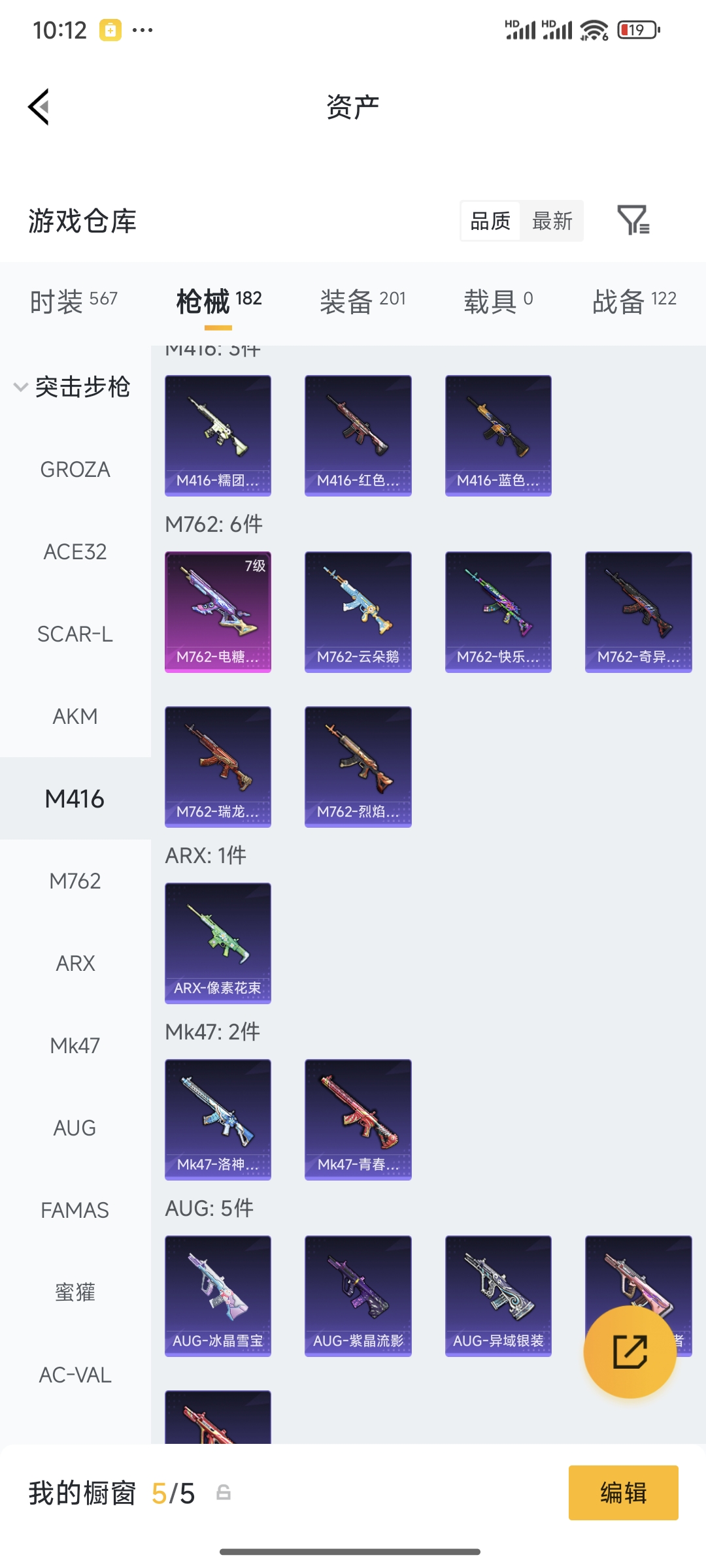This screenshot has width=706, height=1568.
Task: Open the Mk47-洛神 skin
Action: click(218, 1119)
